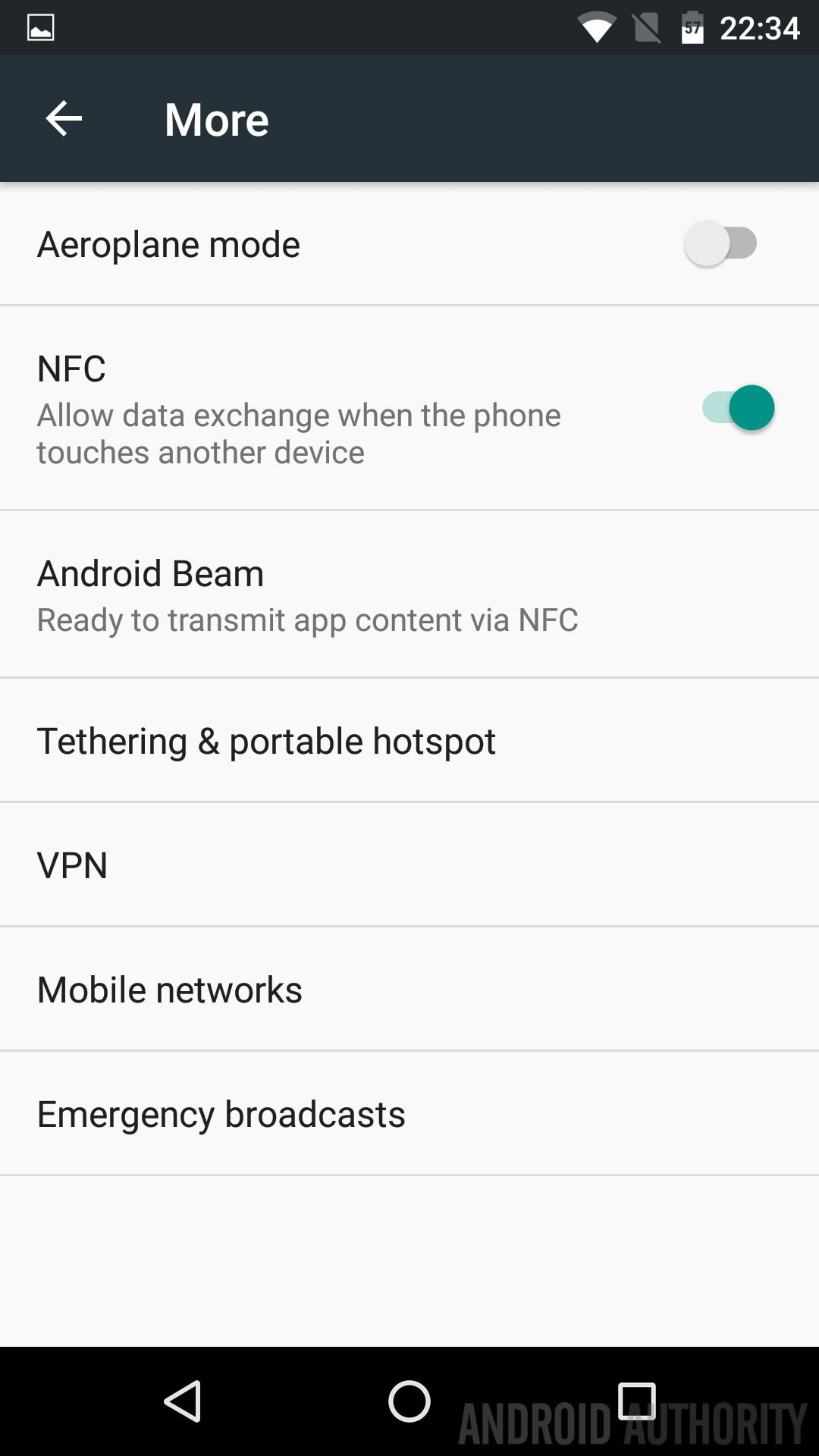
Task: Open Emergency broadcasts
Action: (221, 1114)
